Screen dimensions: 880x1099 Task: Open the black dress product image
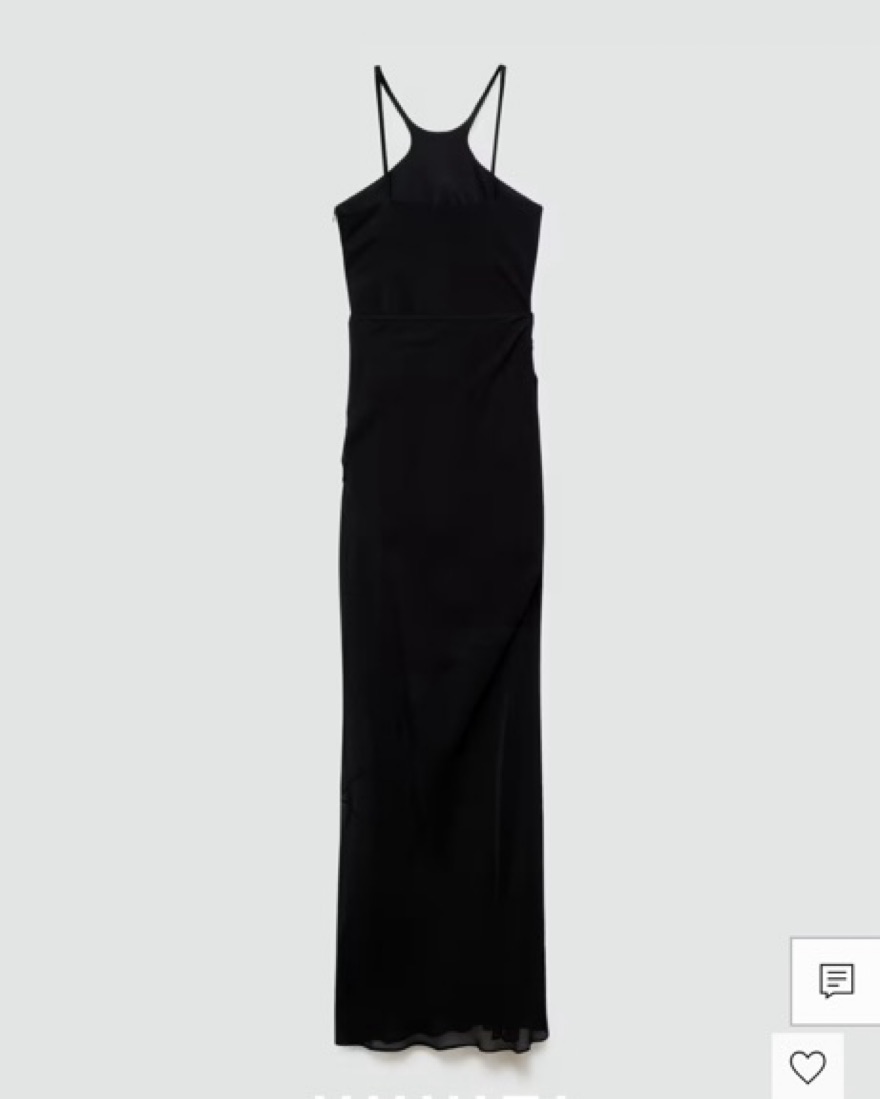(x=440, y=560)
